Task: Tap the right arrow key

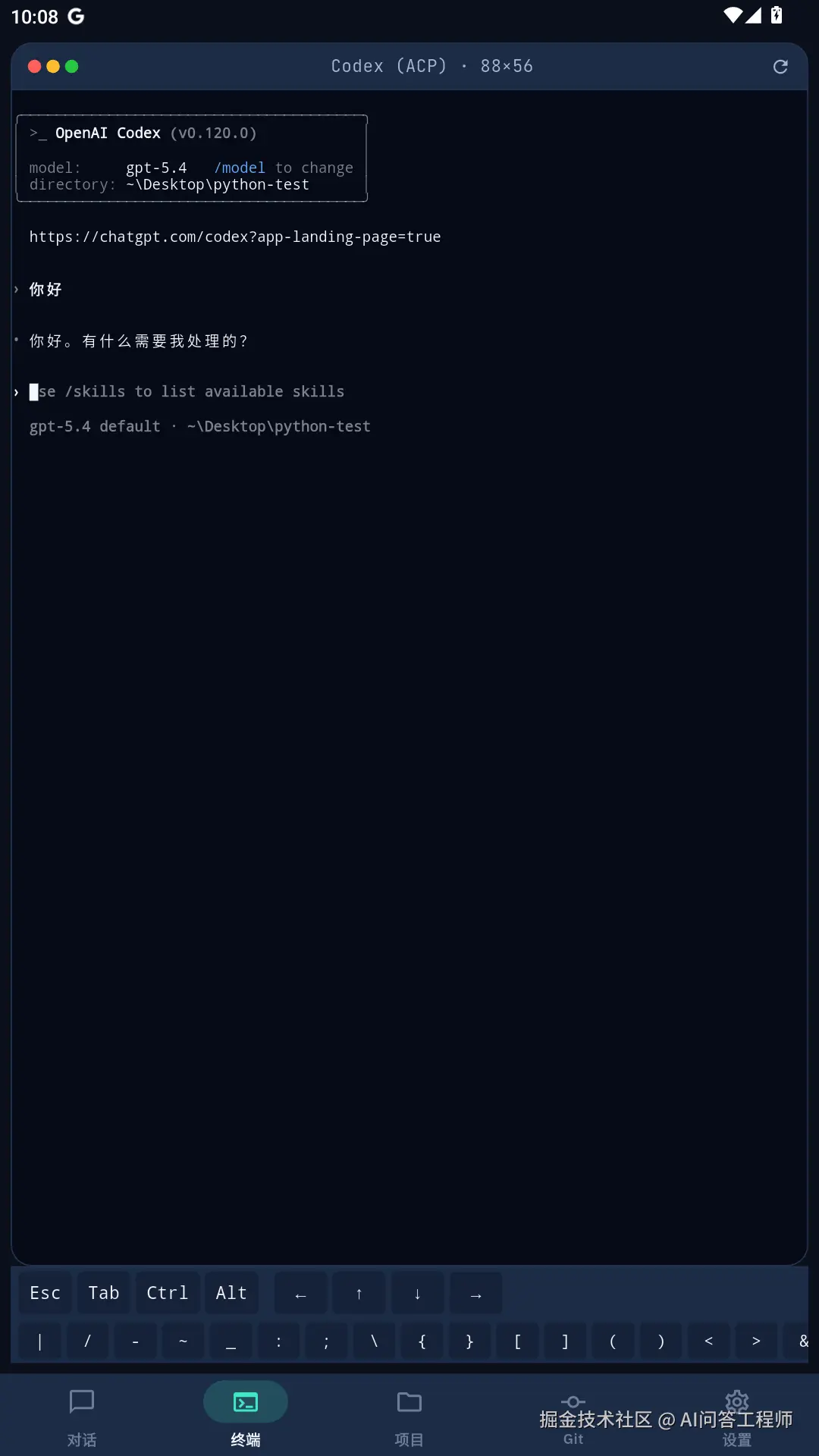Action: tap(476, 1294)
